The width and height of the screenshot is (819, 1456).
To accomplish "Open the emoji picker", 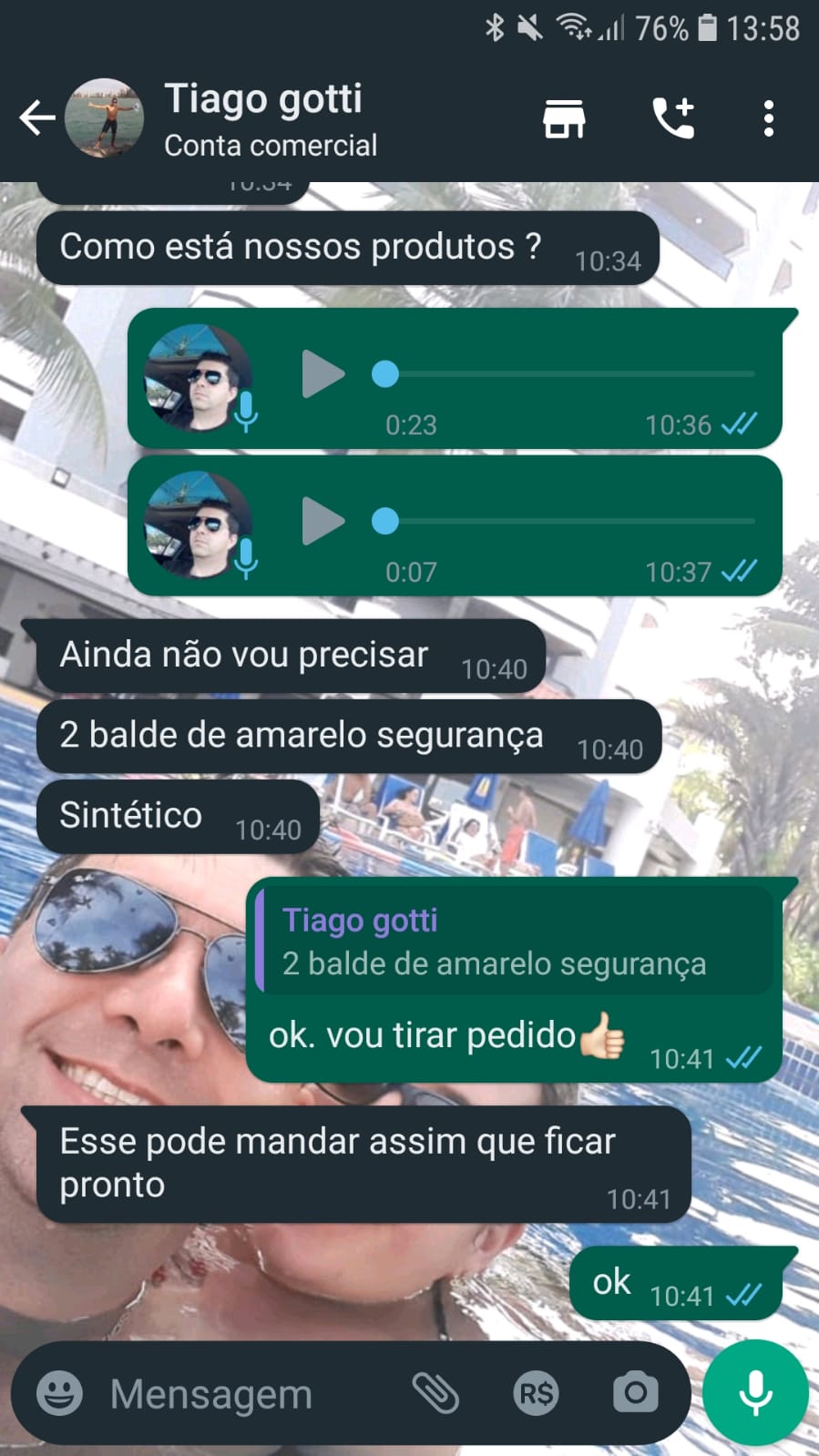I will click(x=59, y=1393).
